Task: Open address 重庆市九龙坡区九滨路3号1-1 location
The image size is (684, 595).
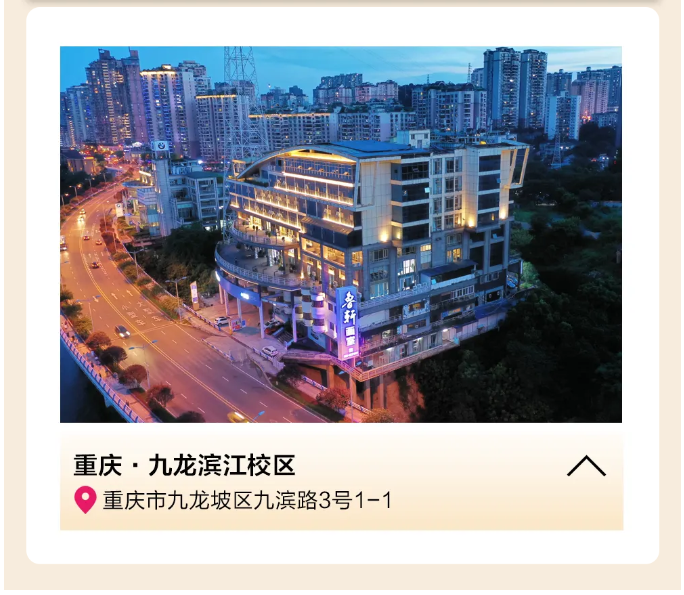Action: tap(246, 499)
